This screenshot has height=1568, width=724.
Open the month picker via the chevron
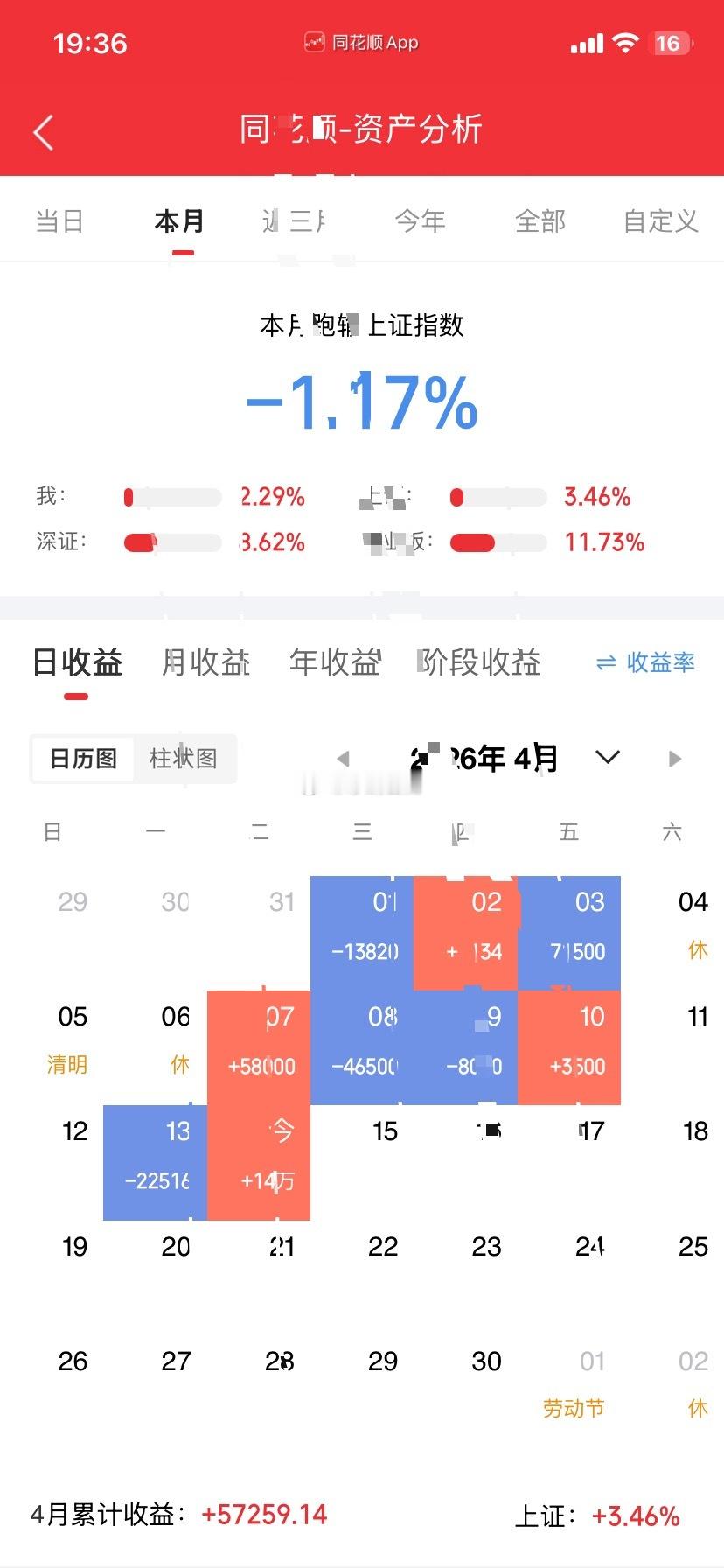(607, 758)
